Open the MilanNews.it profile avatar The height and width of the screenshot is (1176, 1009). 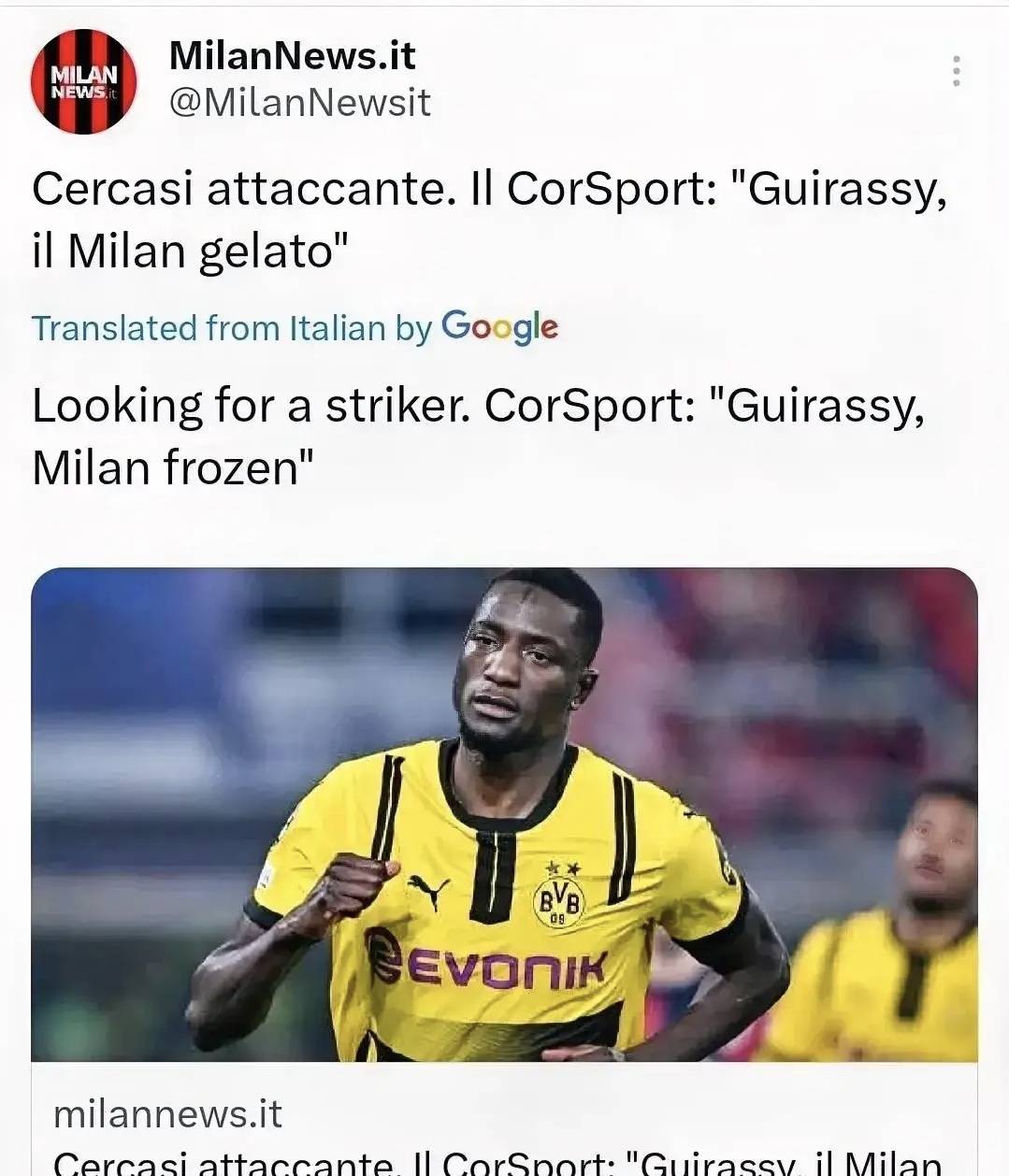pos(83,81)
